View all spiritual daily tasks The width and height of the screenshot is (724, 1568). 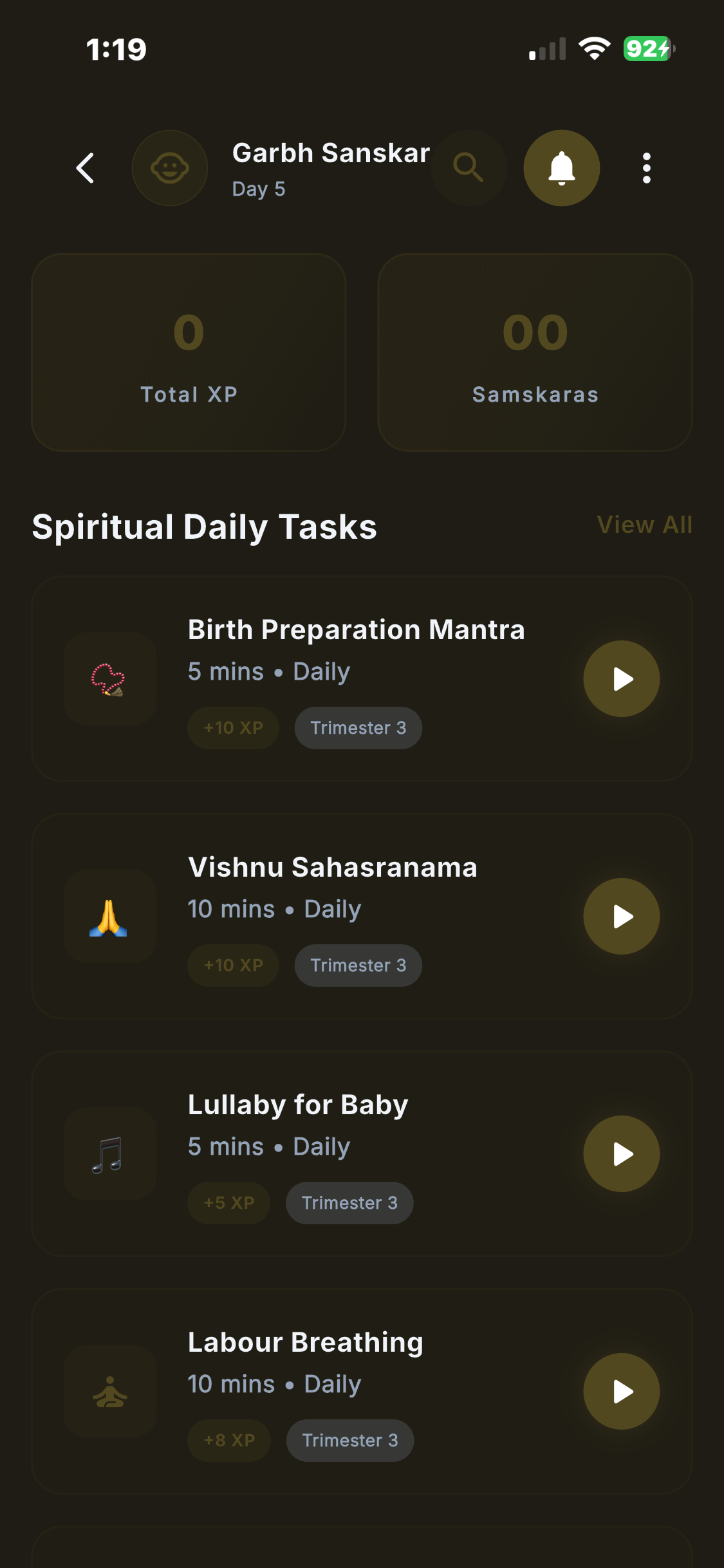(644, 525)
